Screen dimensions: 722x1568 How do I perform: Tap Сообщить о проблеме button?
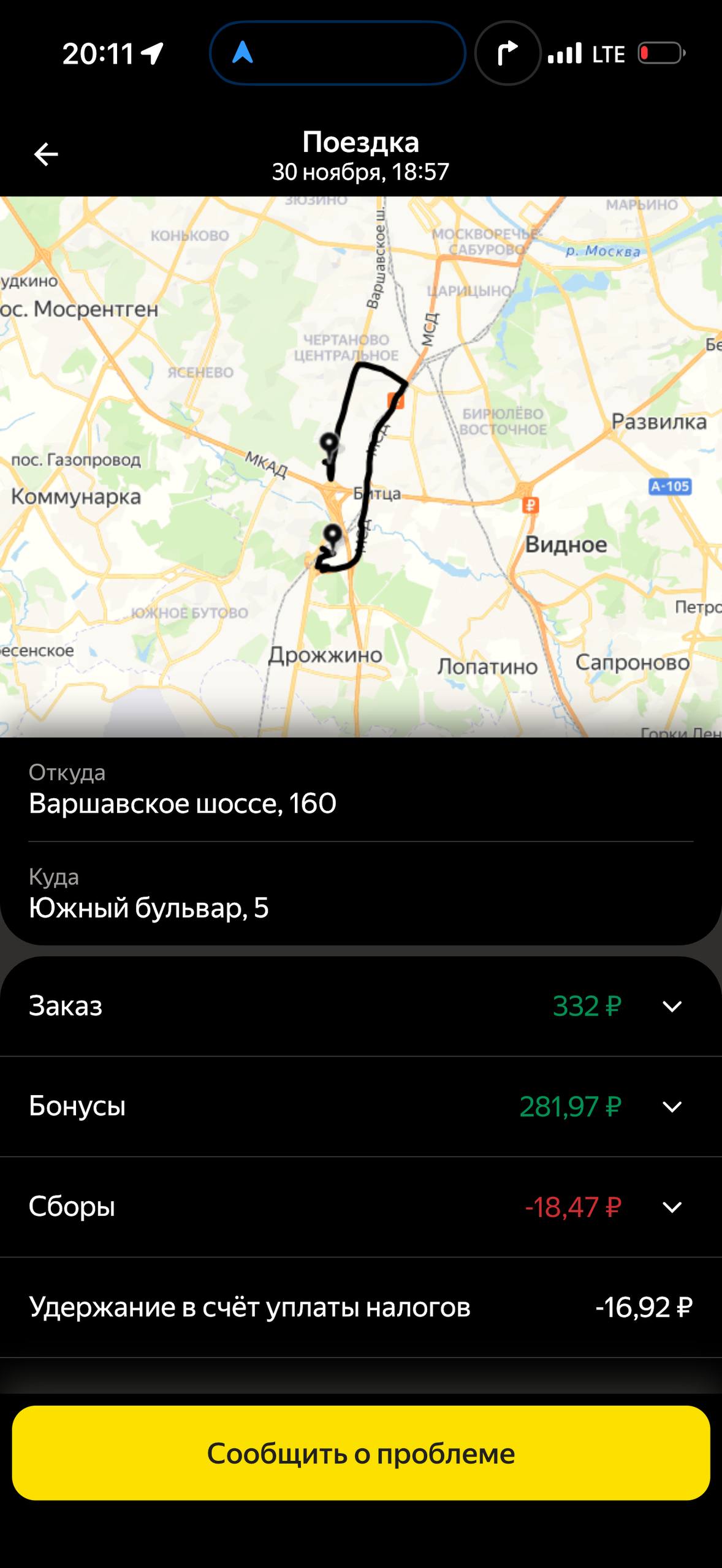pyautogui.click(x=361, y=1453)
